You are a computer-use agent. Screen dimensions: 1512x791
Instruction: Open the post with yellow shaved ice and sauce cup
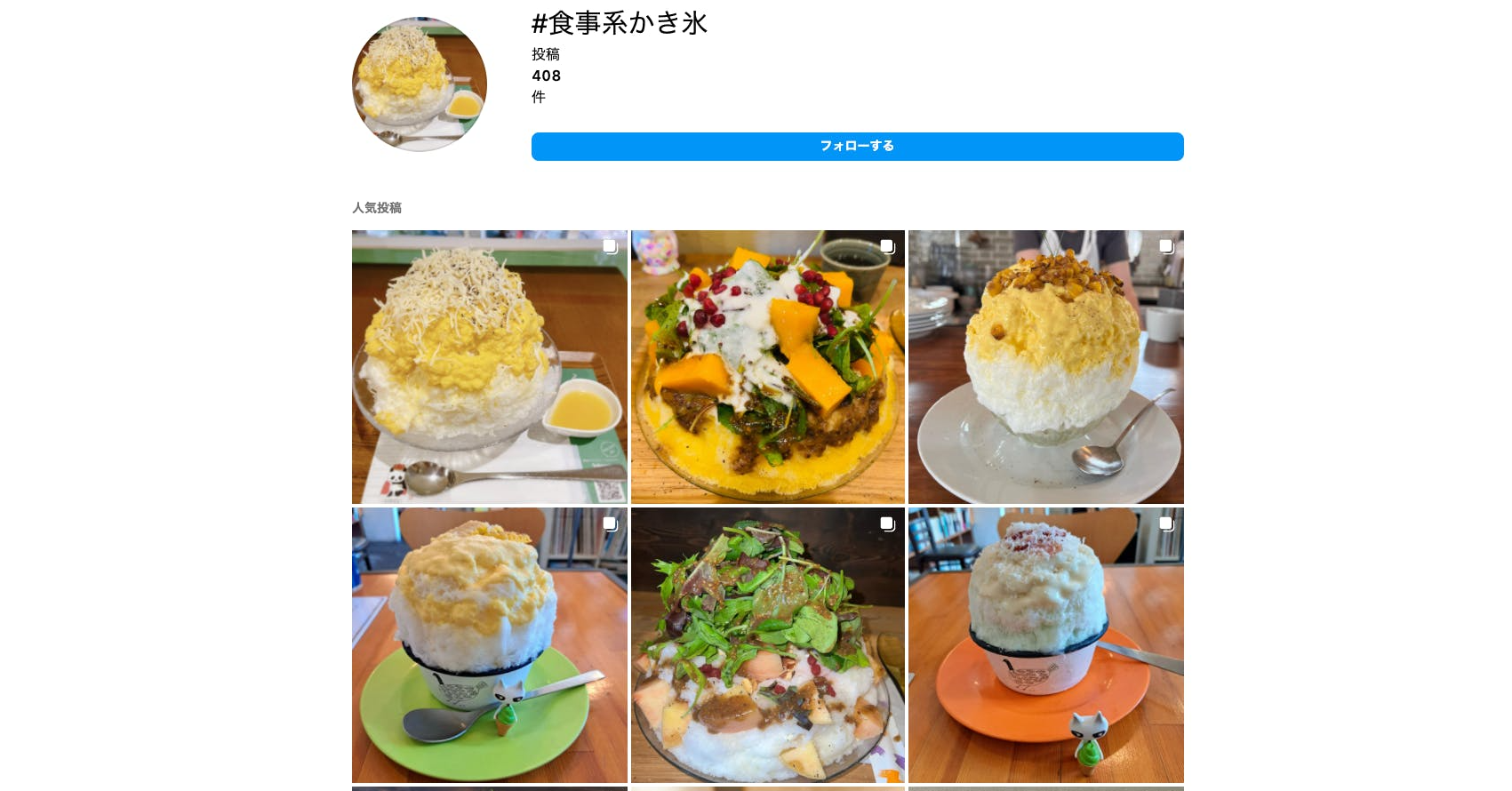[x=489, y=367]
